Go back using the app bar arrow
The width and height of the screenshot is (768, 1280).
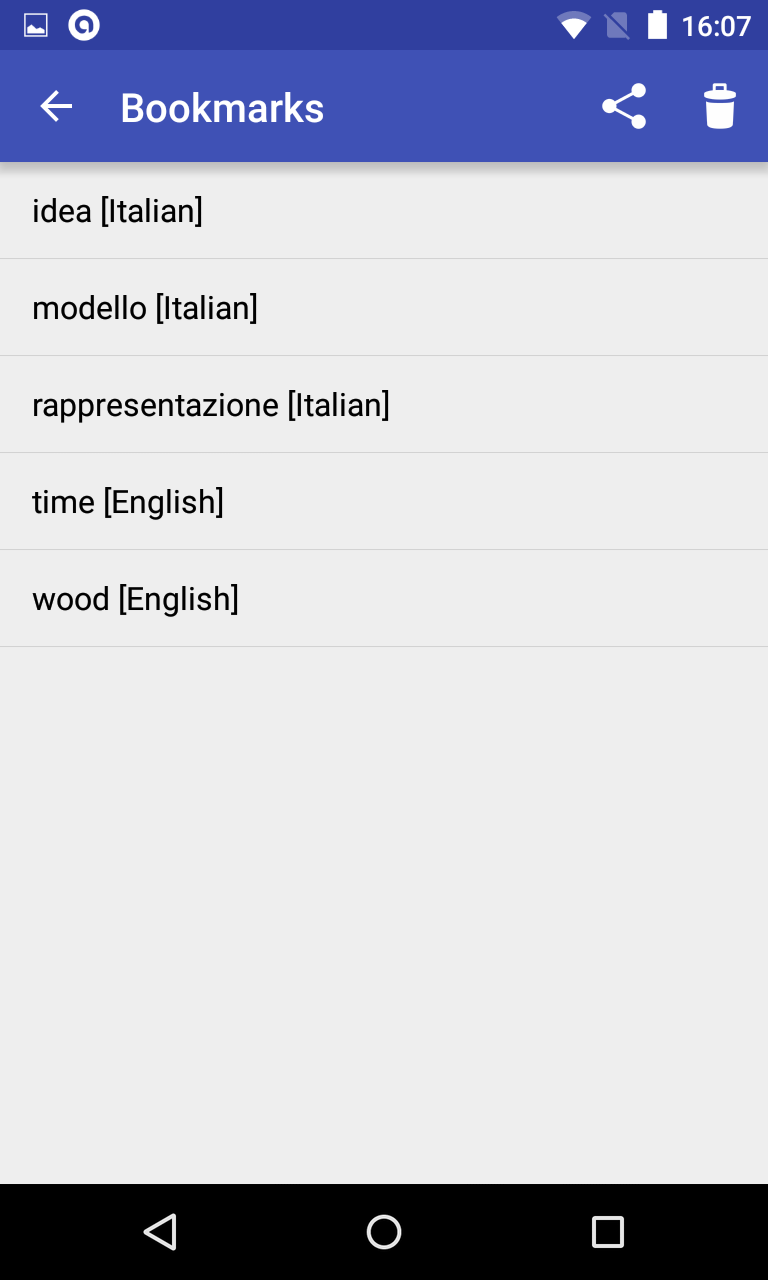(x=56, y=107)
